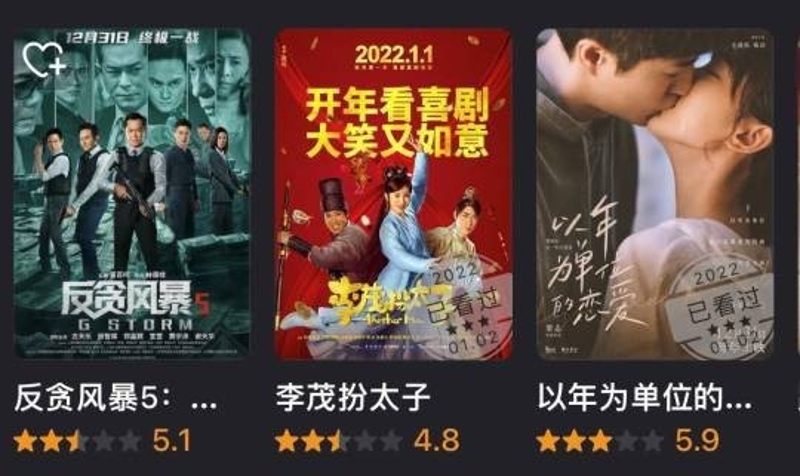Open the 李茂扮太子 movie poster
The image size is (800, 476).
click(x=394, y=195)
